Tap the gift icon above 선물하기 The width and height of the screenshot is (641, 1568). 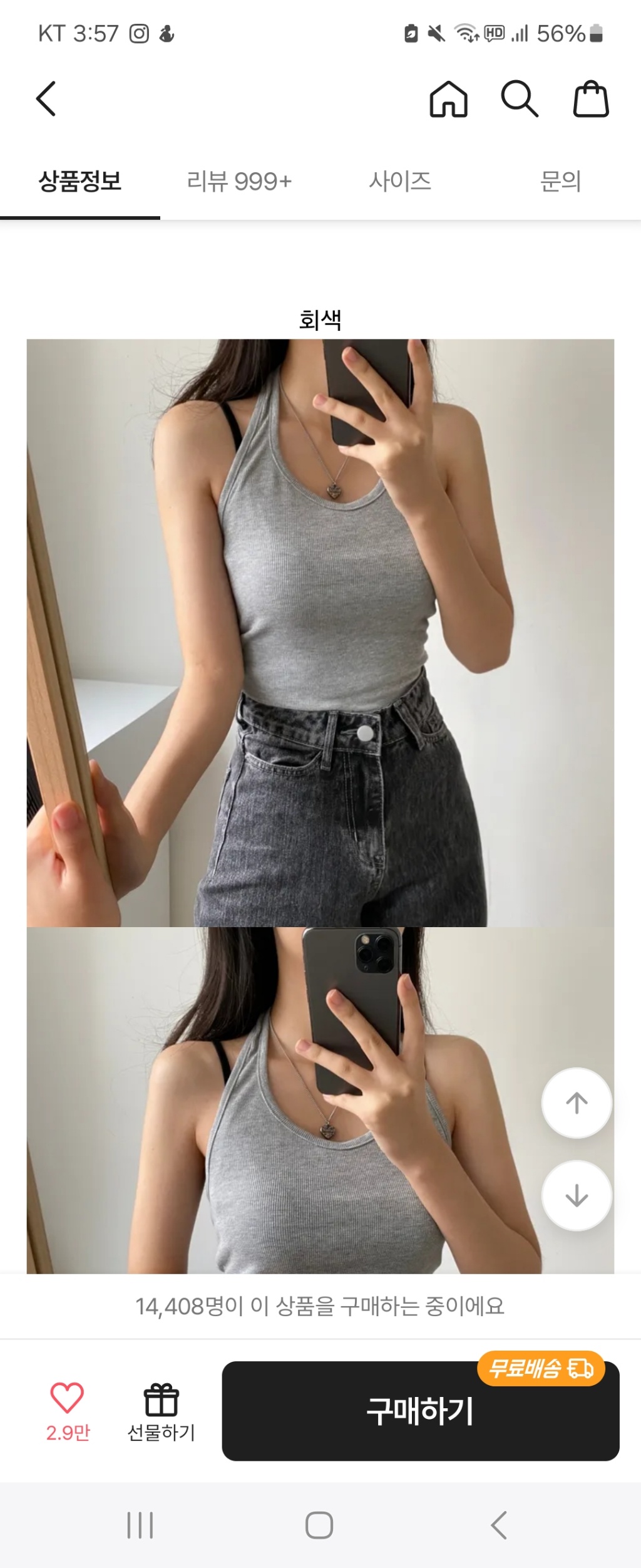[x=160, y=1400]
